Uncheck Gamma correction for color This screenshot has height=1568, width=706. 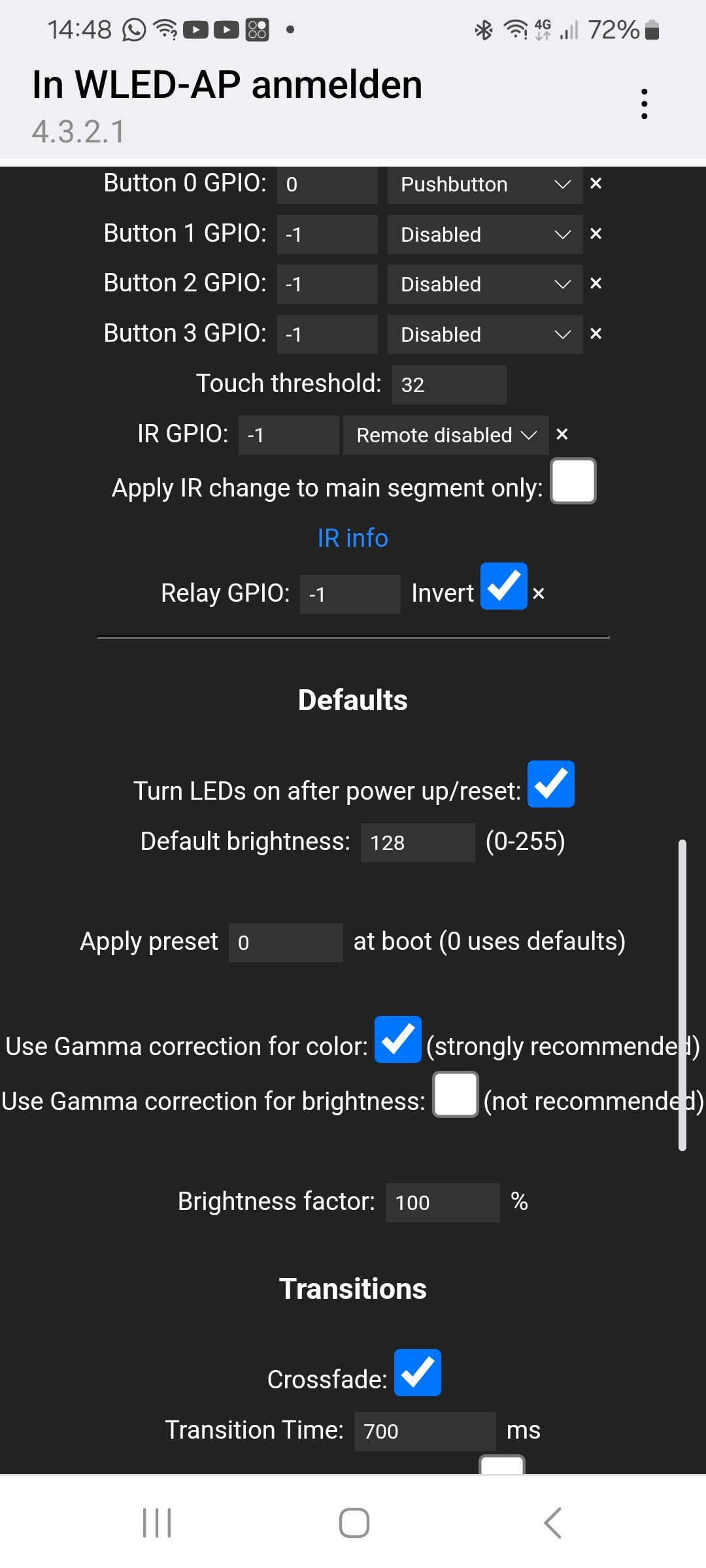[397, 1039]
